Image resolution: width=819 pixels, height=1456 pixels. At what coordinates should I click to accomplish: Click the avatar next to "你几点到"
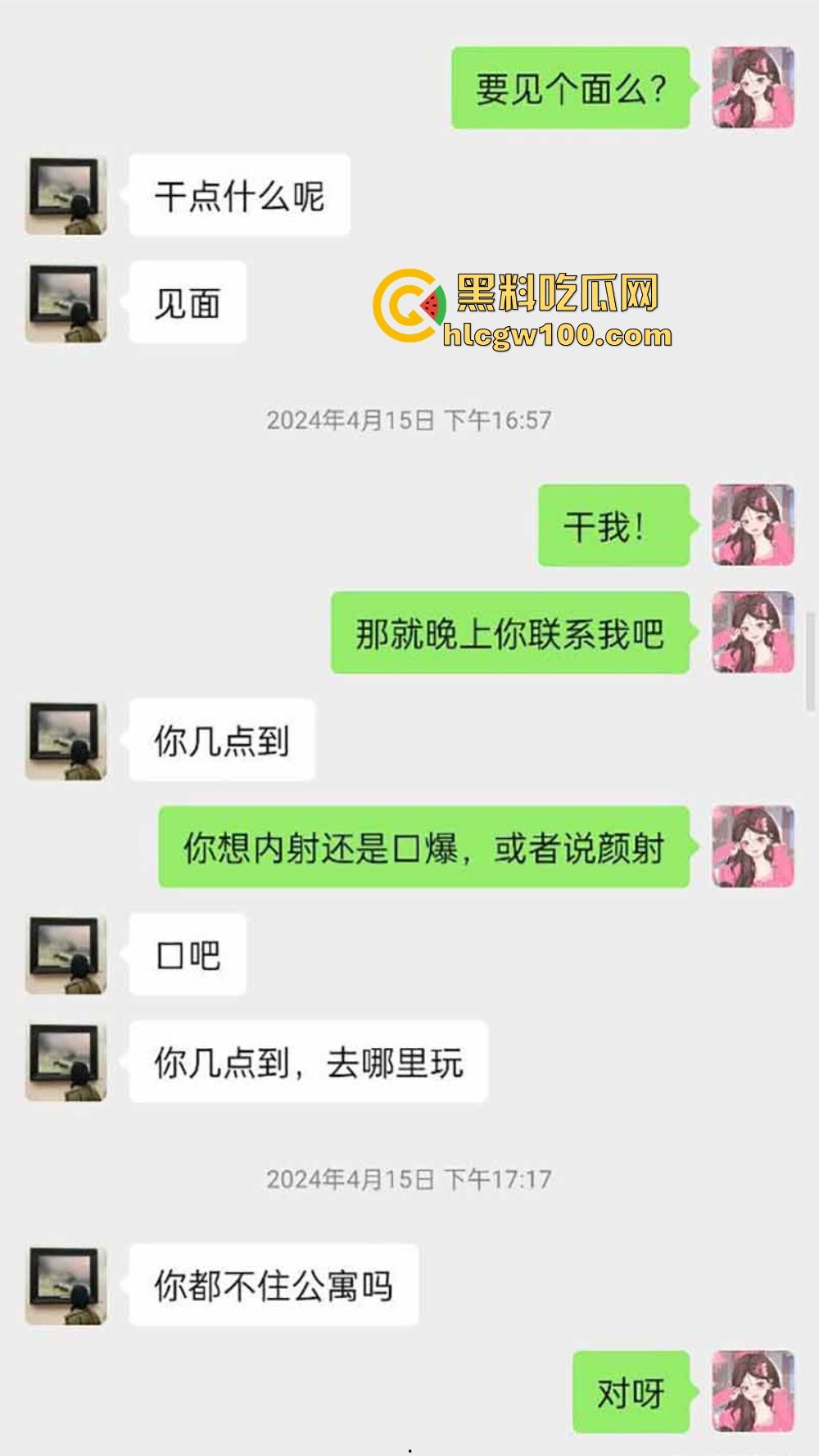pos(66,740)
